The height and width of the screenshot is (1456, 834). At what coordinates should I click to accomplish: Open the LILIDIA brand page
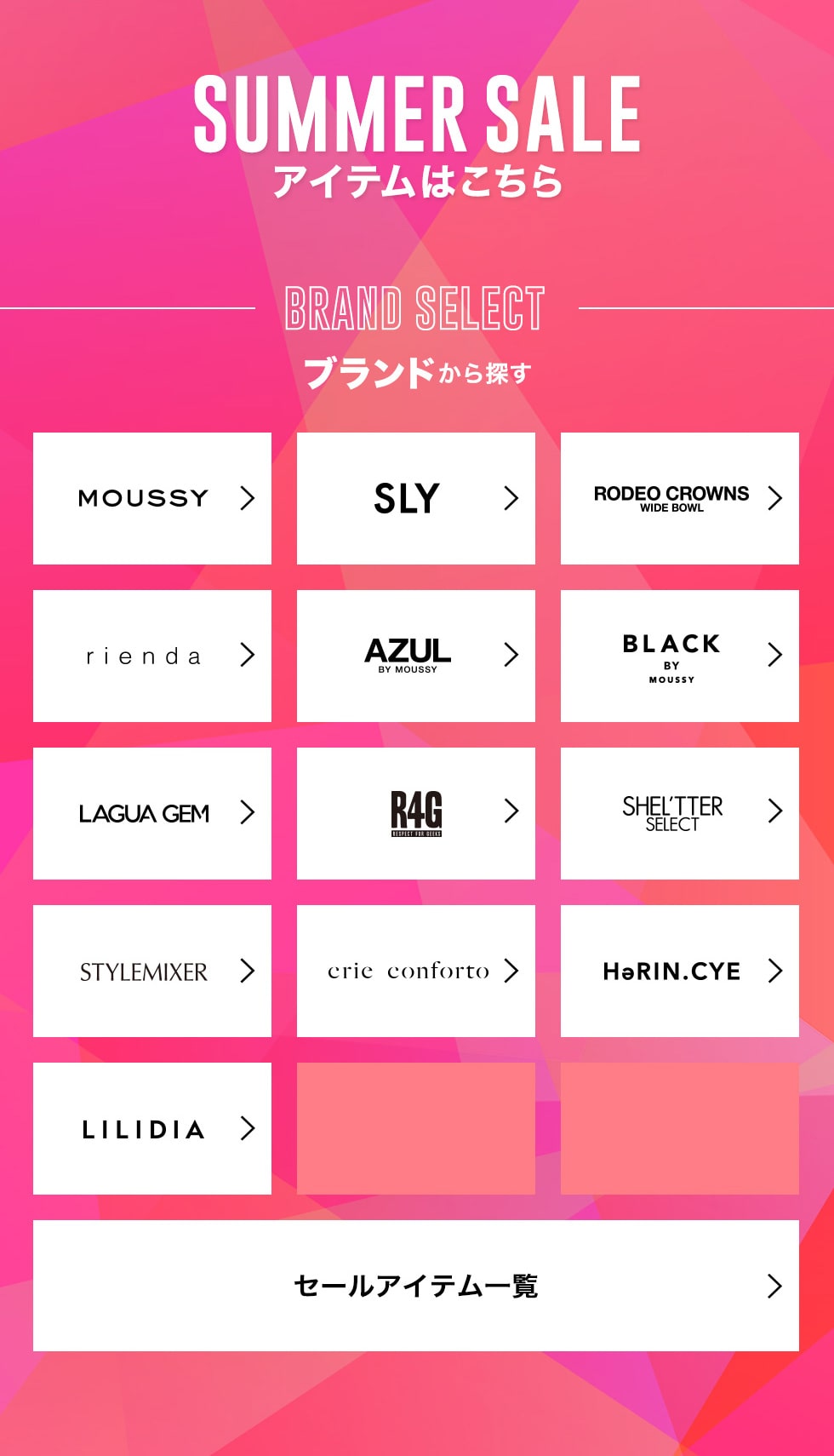point(152,1128)
